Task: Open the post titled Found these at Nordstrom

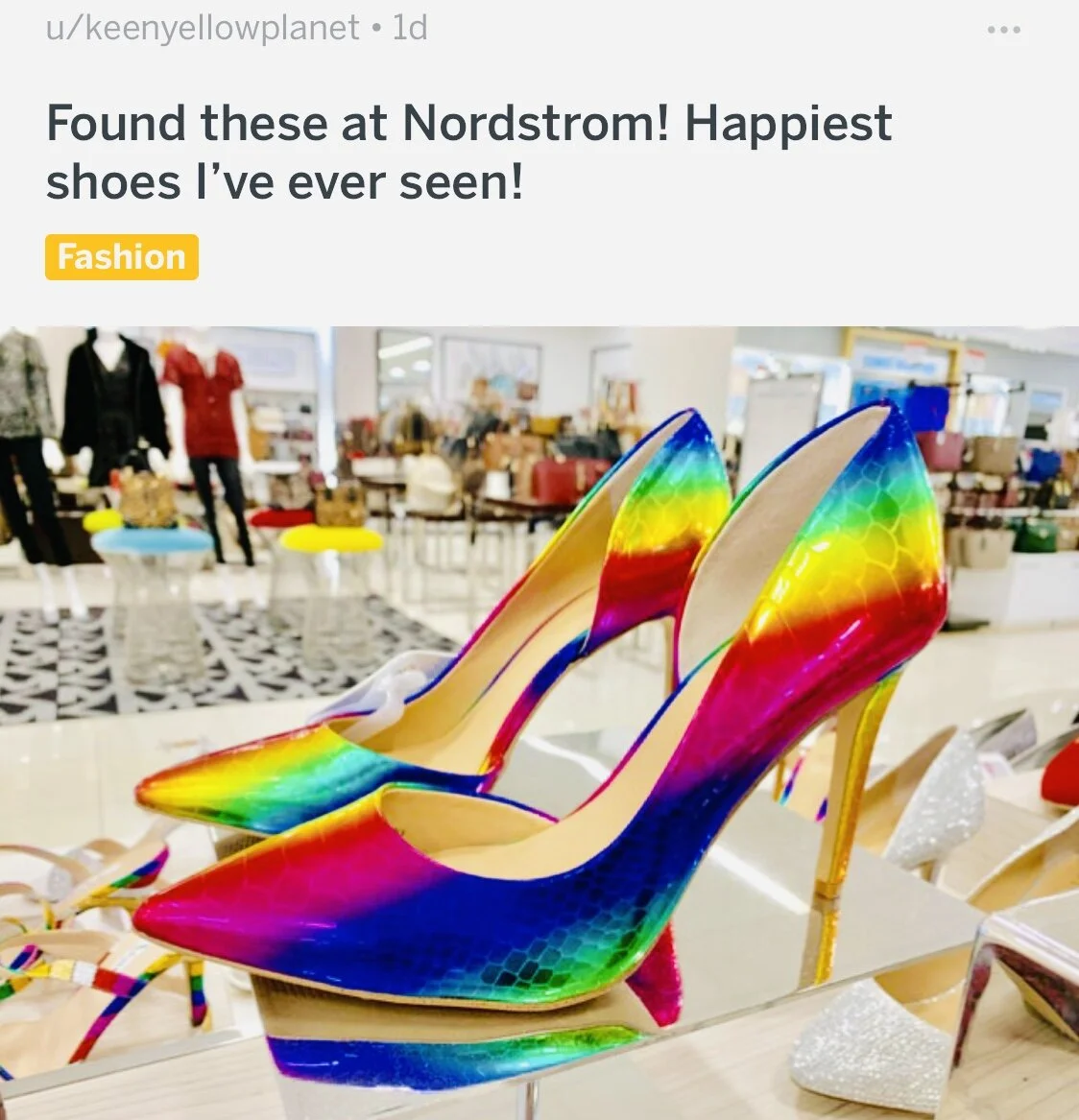Action: 468,153
